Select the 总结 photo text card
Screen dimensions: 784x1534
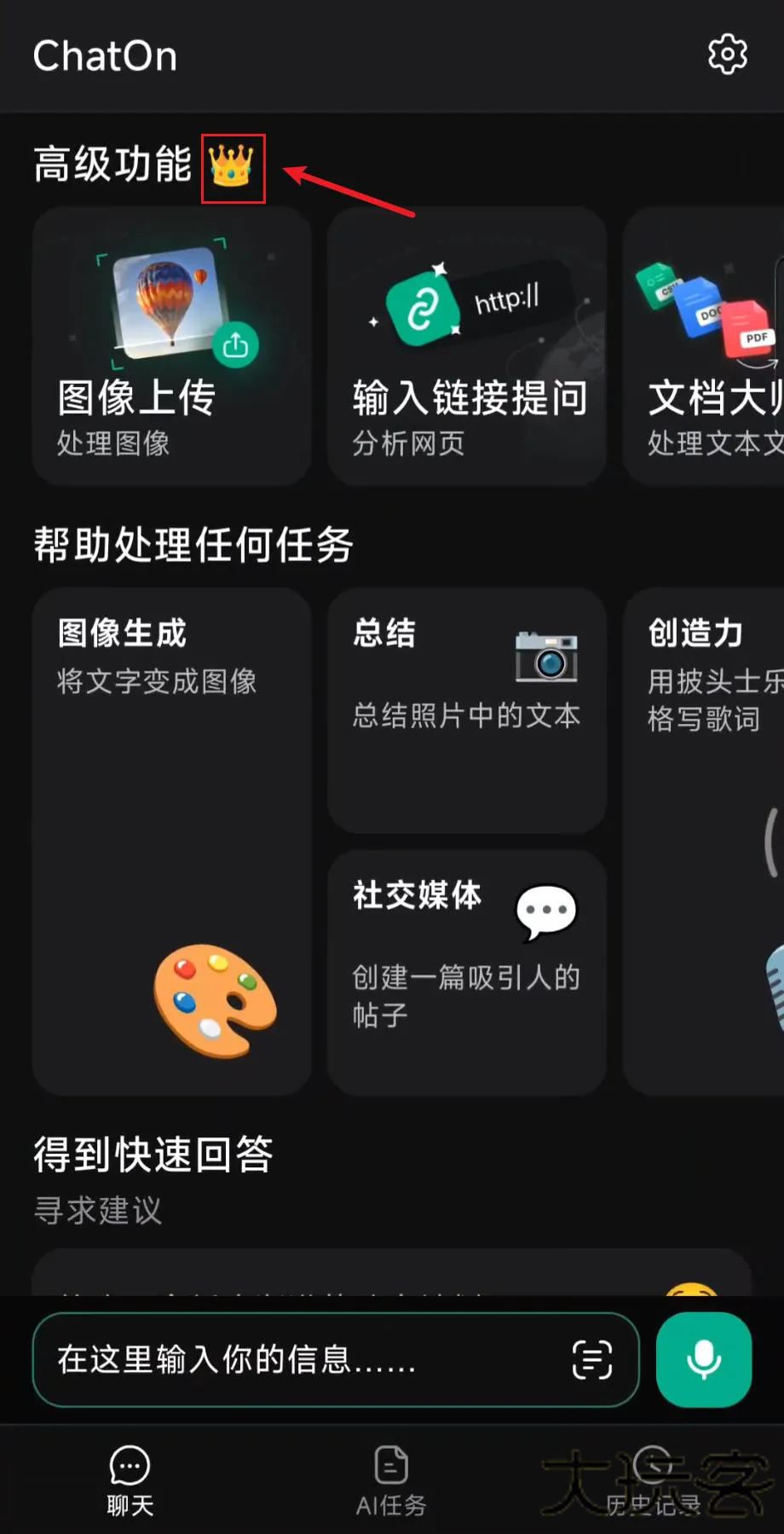pos(467,709)
